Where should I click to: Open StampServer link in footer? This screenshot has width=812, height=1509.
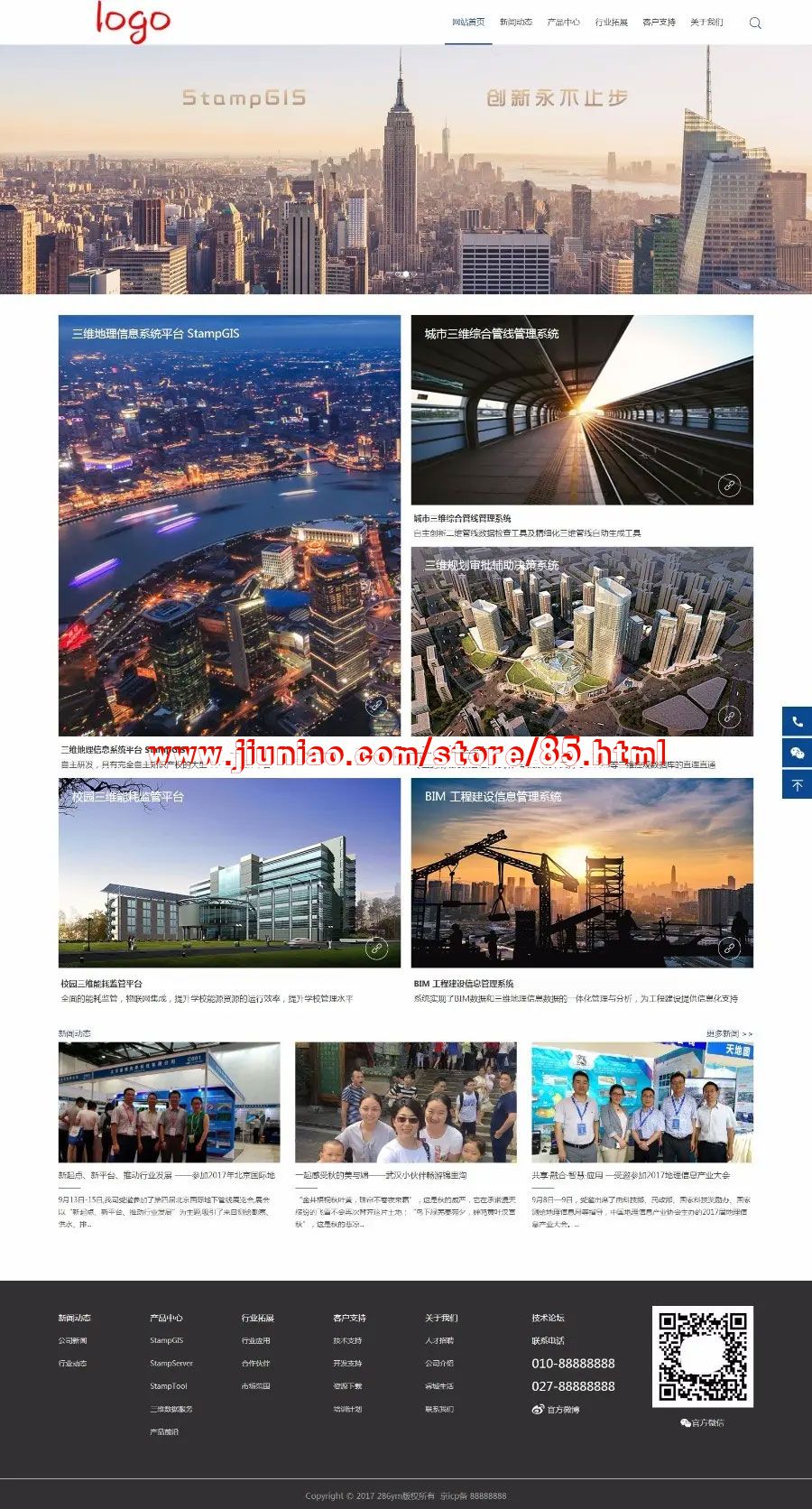coord(171,1363)
